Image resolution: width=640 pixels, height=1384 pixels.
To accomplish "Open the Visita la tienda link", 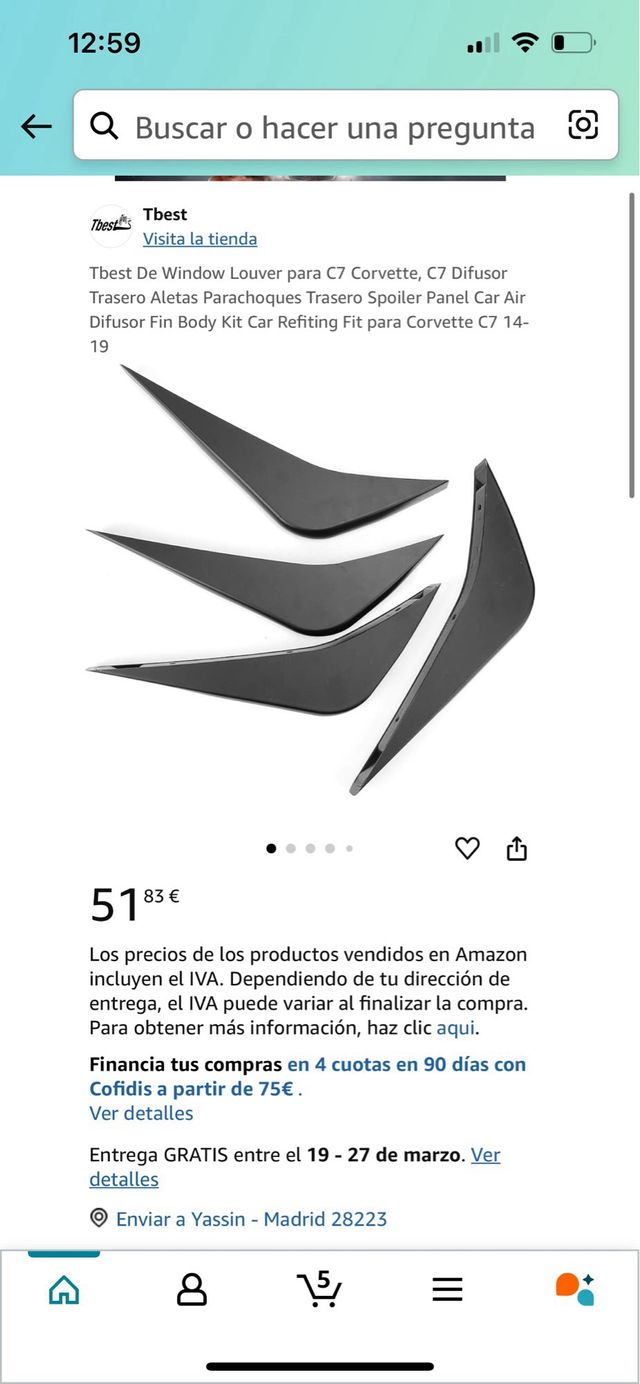I will (200, 239).
